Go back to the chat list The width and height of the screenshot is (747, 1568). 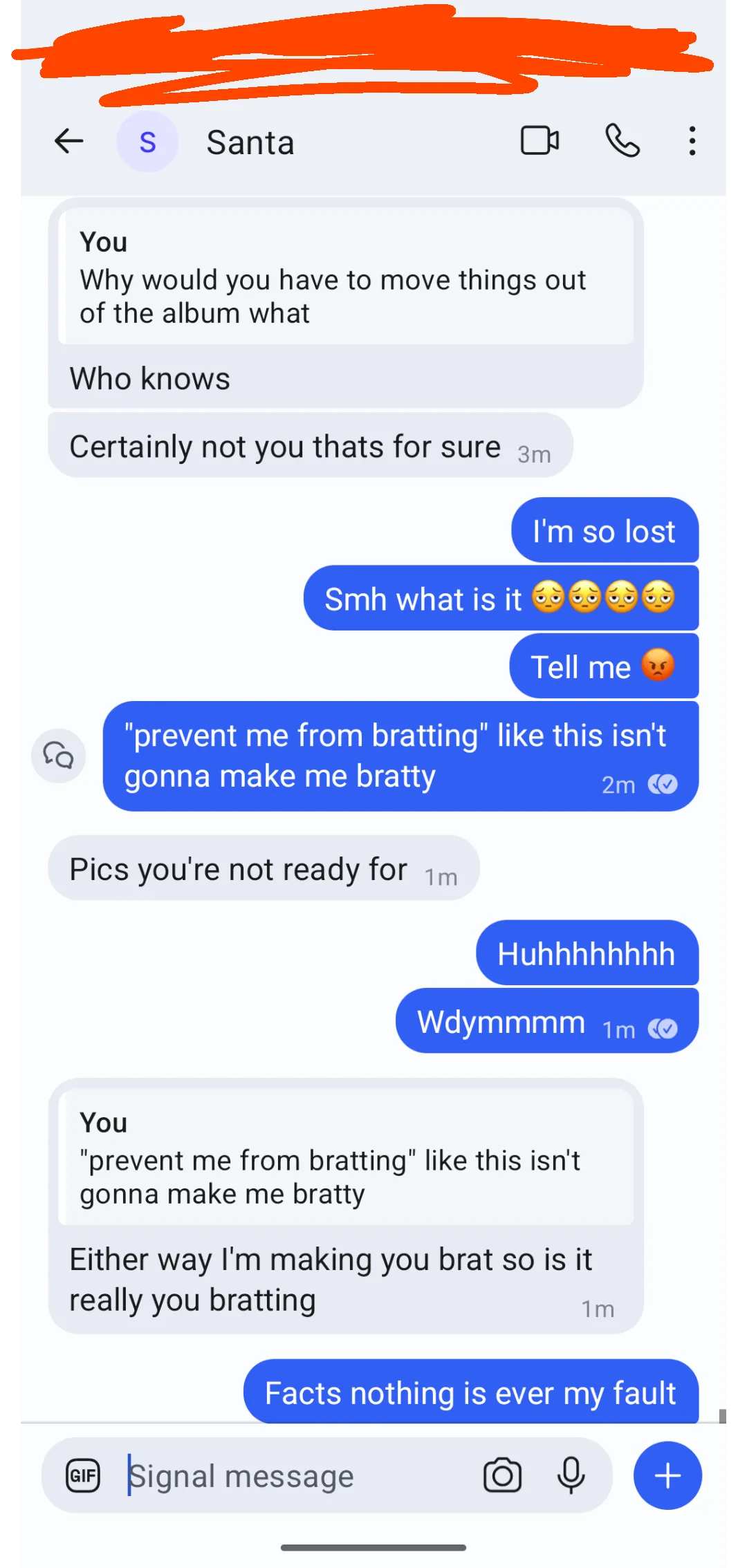[x=68, y=142]
